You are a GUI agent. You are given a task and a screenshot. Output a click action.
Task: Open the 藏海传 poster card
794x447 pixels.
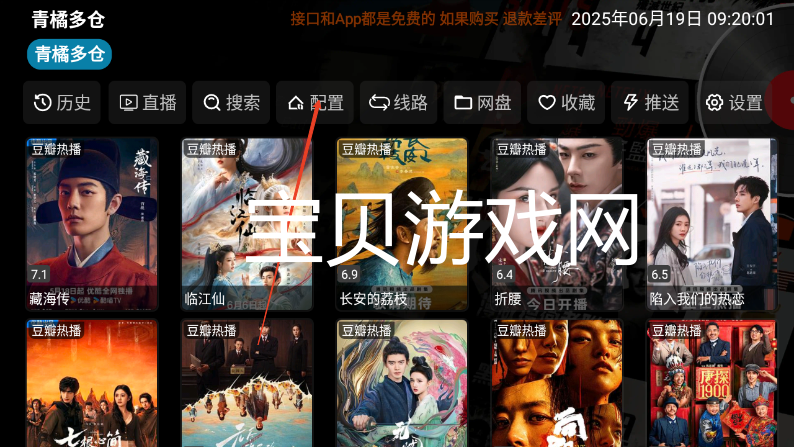tap(92, 224)
